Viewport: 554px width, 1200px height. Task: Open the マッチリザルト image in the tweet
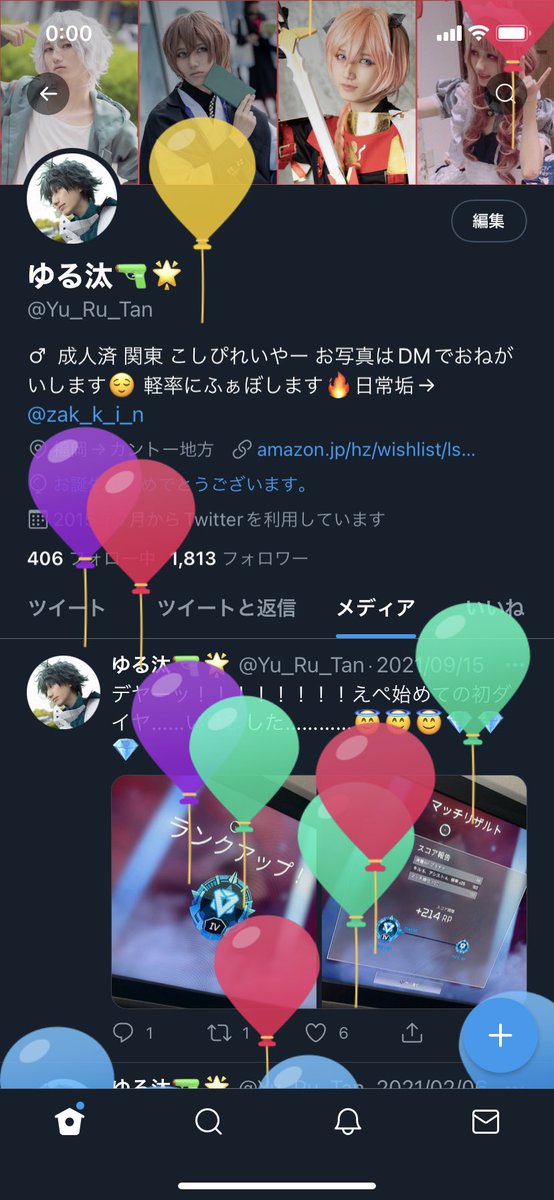coord(424,891)
